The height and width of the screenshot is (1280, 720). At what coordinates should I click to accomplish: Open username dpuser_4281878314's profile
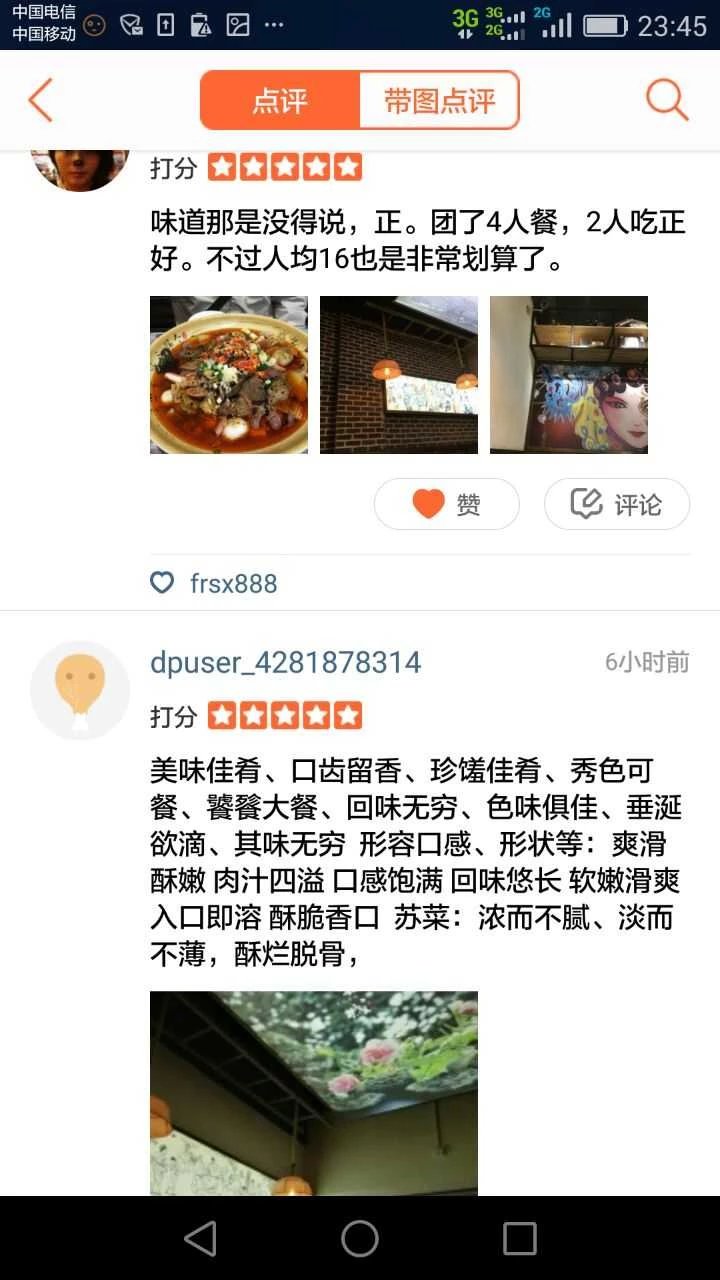(x=286, y=662)
